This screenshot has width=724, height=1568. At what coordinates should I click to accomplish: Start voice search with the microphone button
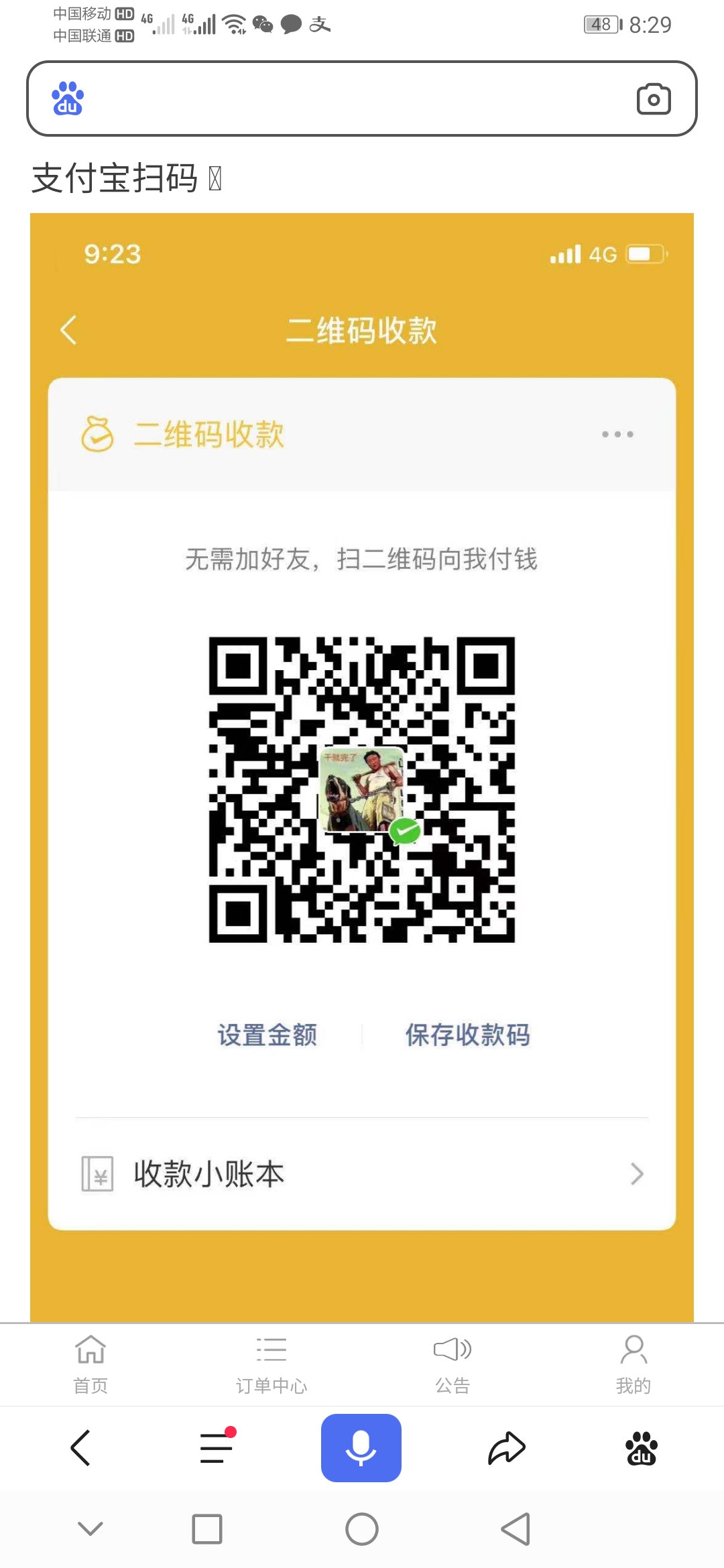coord(361,1448)
